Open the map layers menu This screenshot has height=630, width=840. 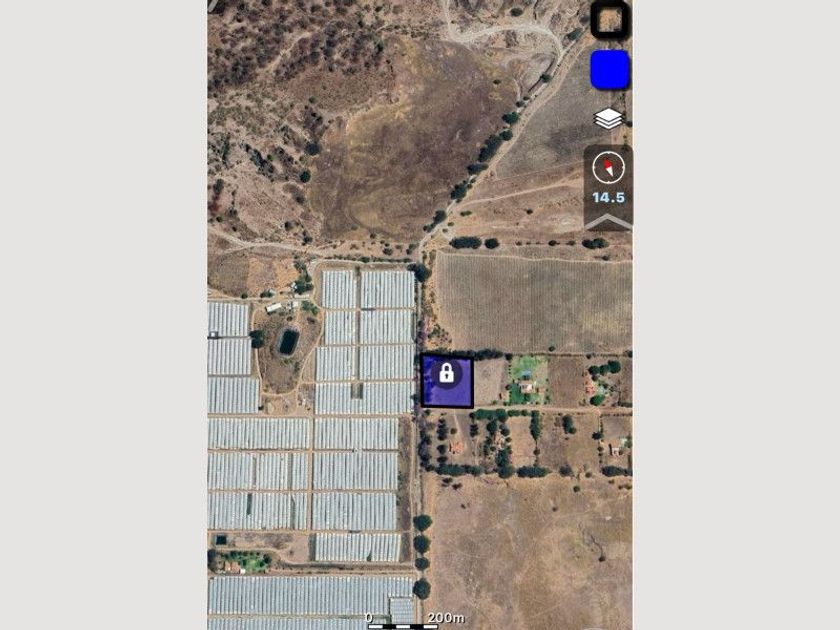click(x=608, y=119)
